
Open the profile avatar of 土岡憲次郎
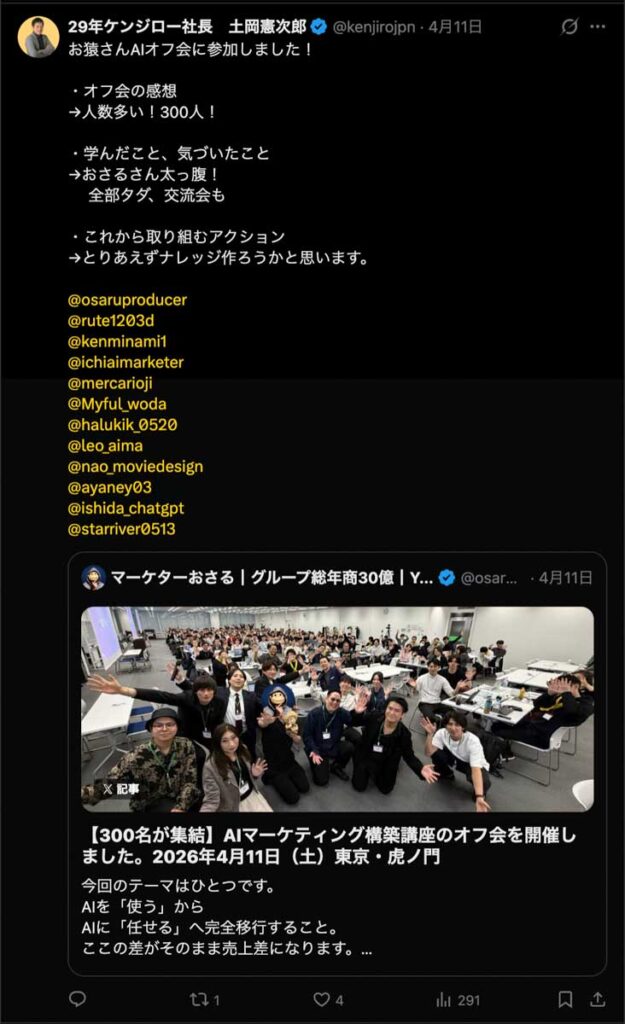click(38, 37)
